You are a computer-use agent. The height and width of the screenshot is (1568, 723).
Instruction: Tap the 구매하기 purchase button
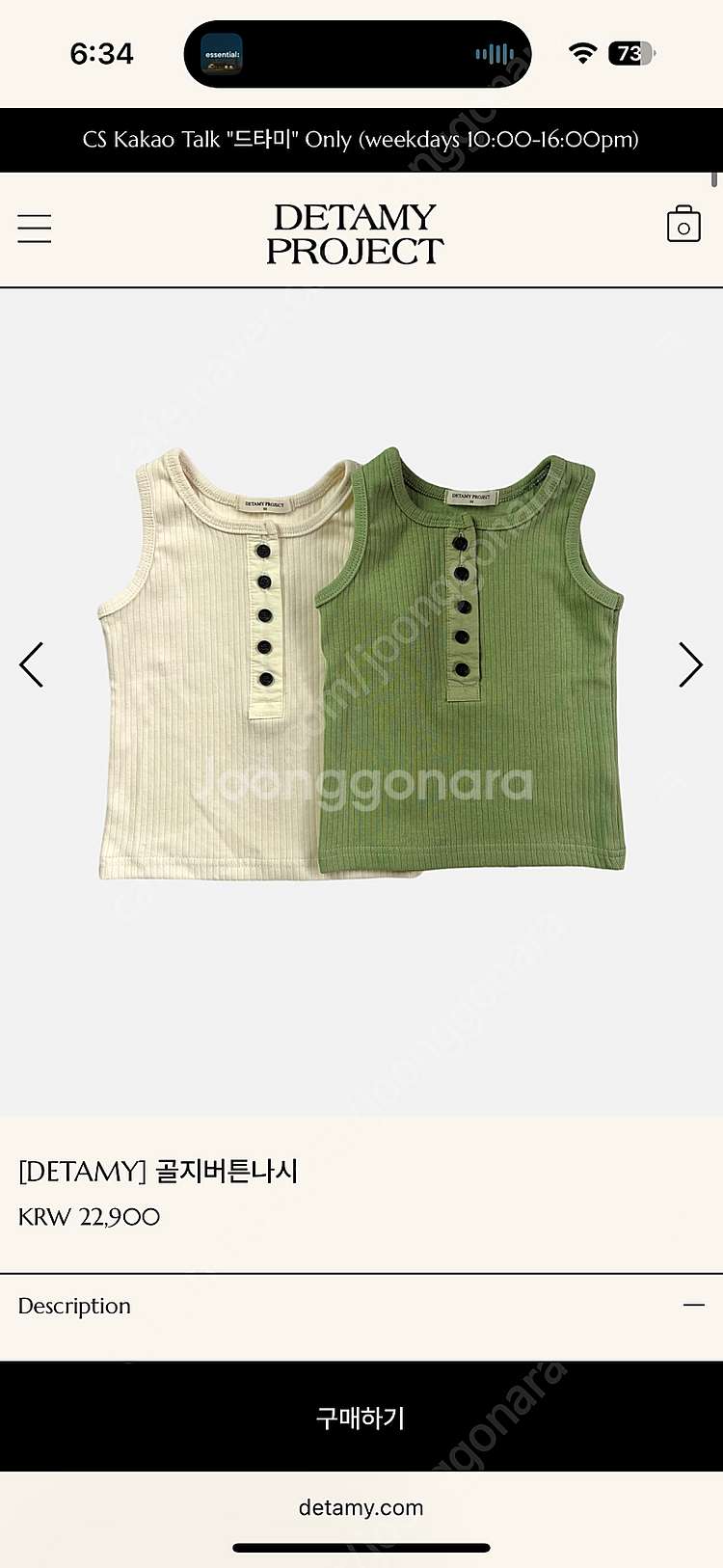(361, 1417)
